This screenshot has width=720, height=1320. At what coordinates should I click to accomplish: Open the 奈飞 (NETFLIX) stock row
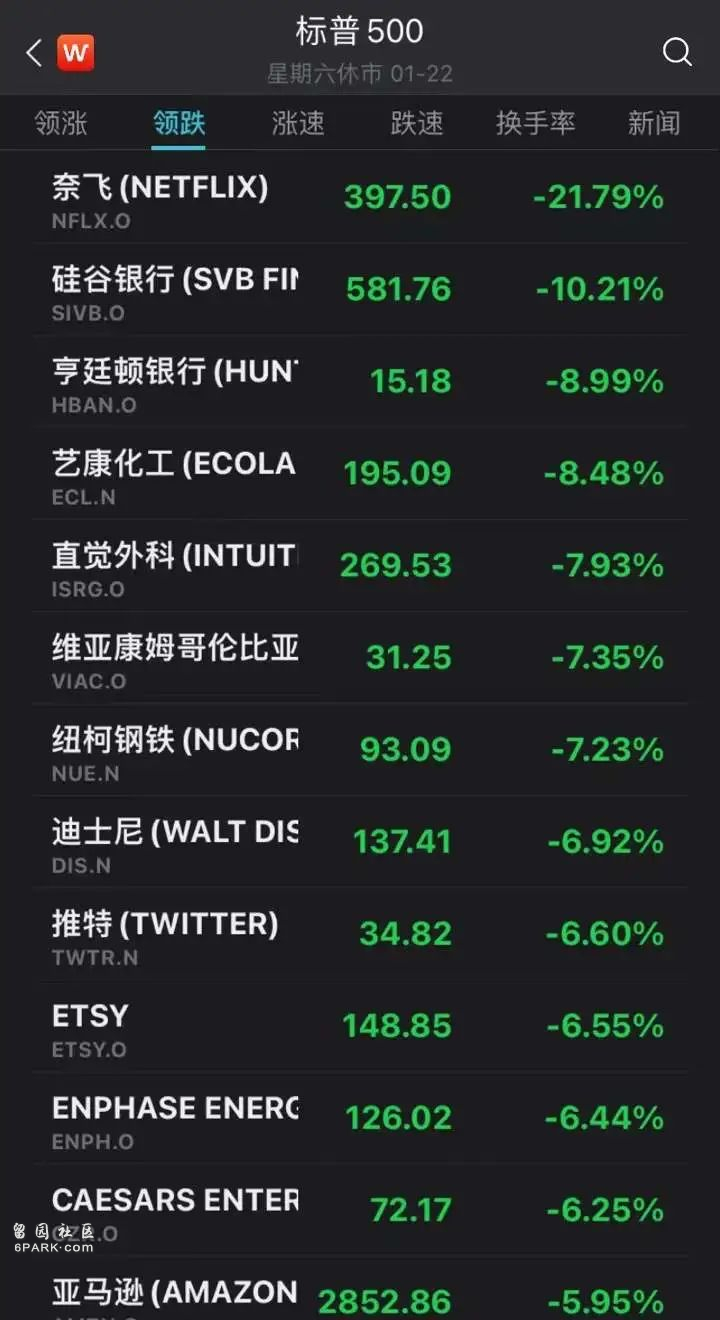[x=360, y=198]
